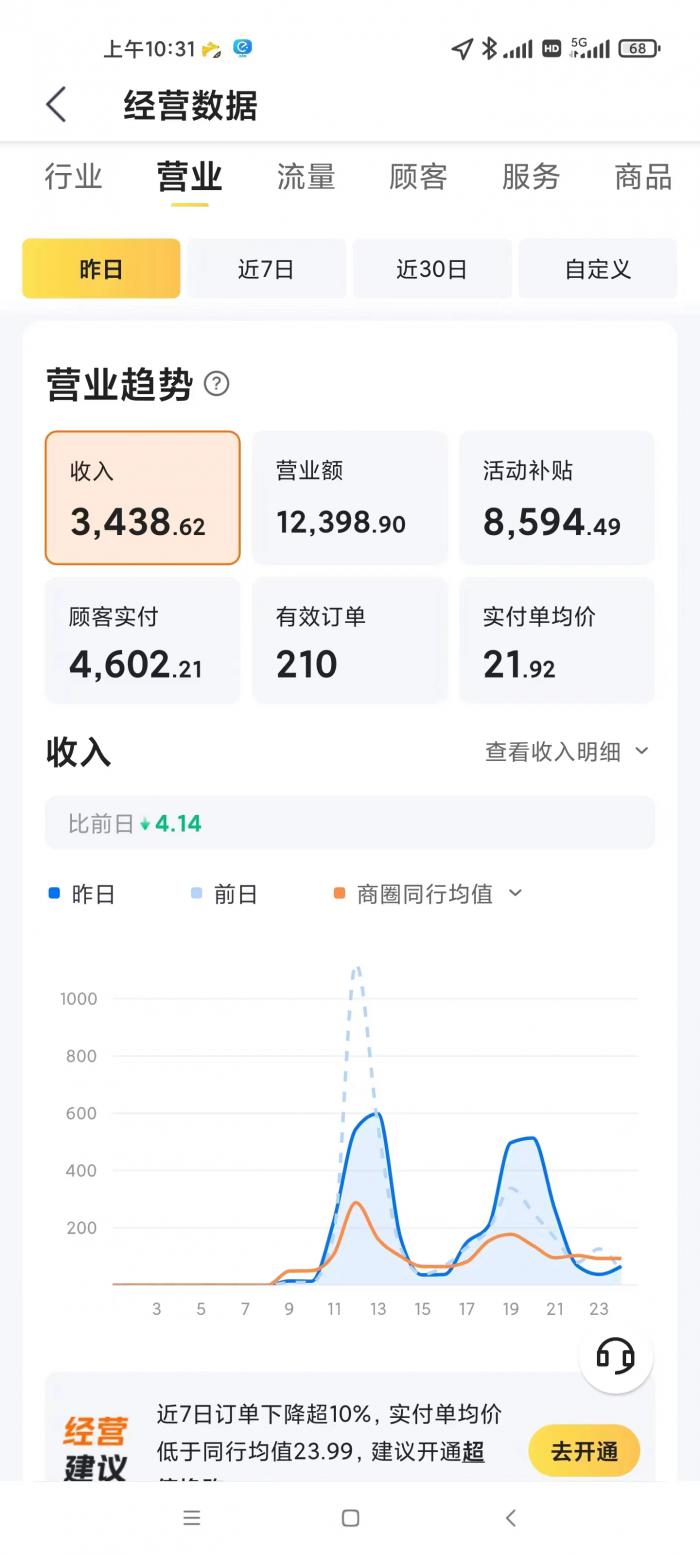Select the 有效订单 metric card
Screen dimensions: 700x1555
tap(349, 641)
